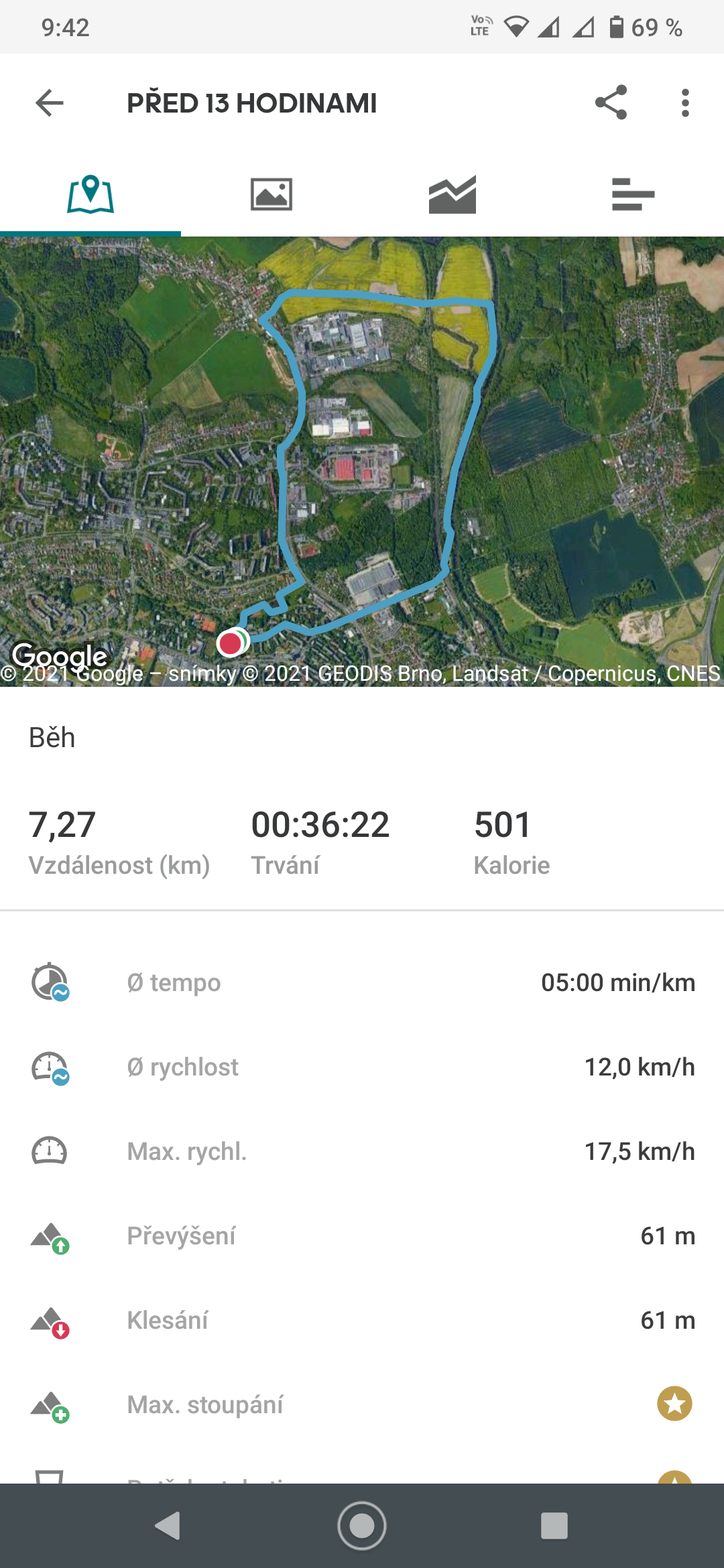
Task: Switch to the photos tab
Action: click(x=271, y=194)
